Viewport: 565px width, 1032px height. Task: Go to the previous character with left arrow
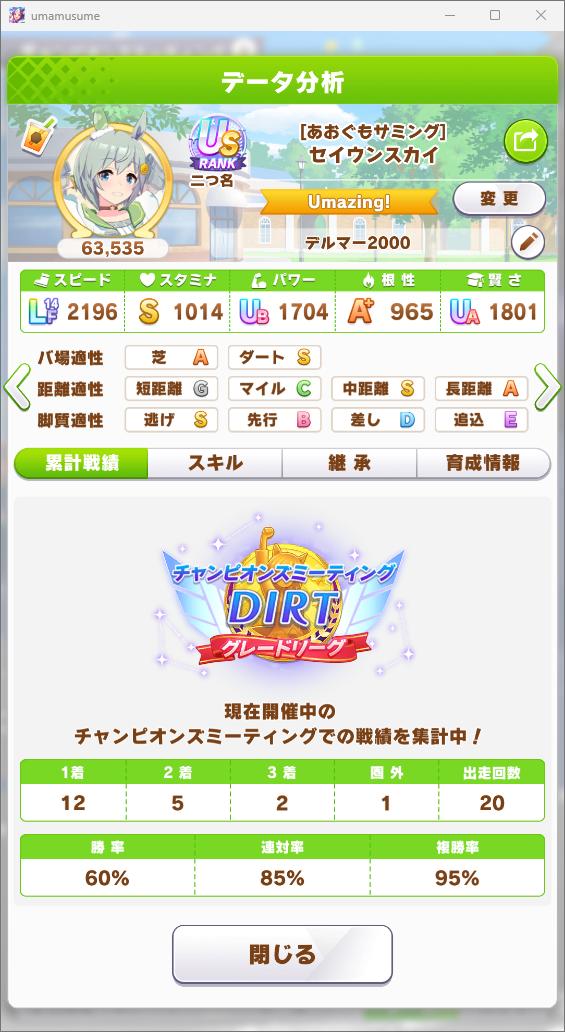16,388
